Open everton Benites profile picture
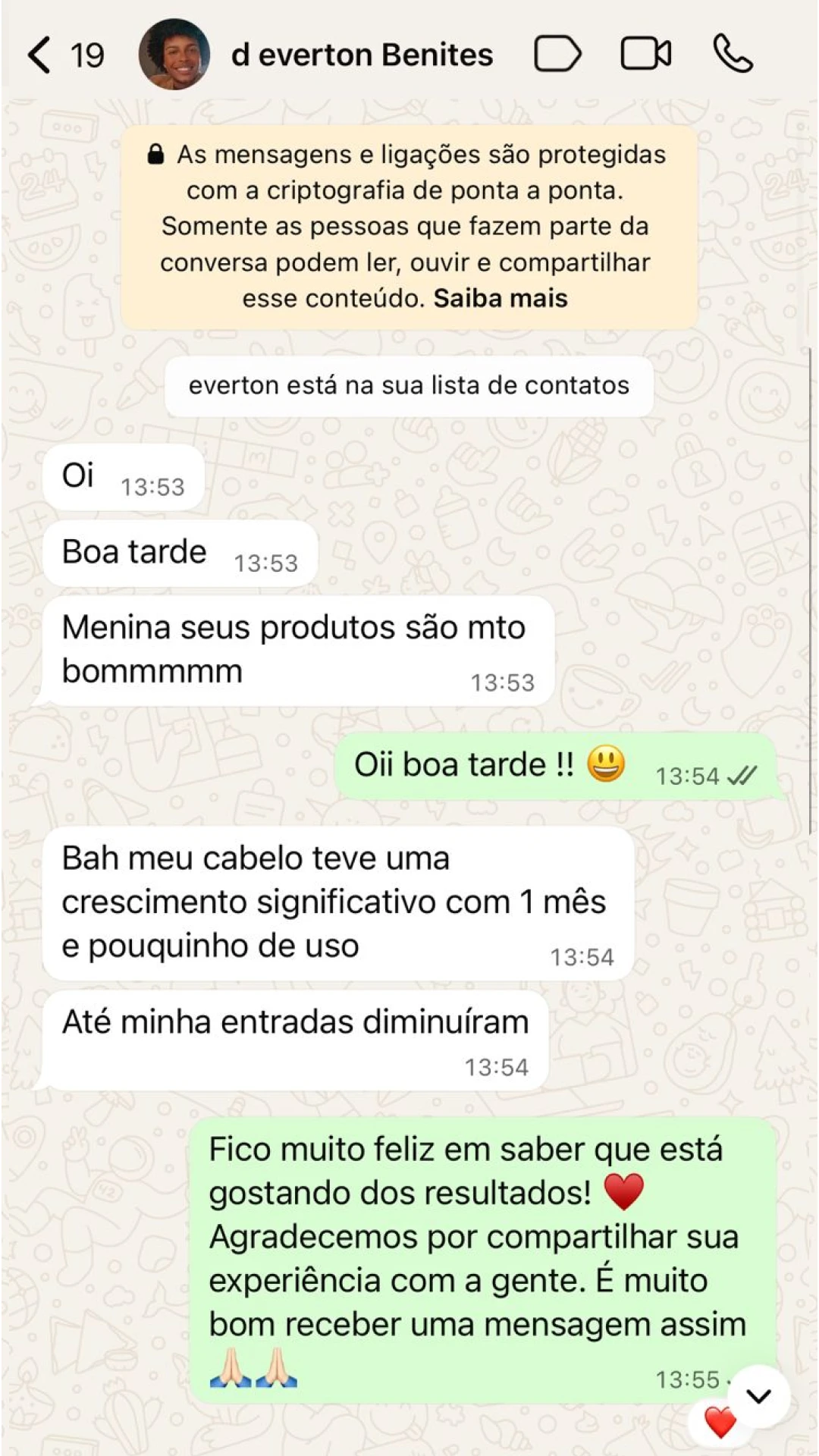 tap(174, 55)
